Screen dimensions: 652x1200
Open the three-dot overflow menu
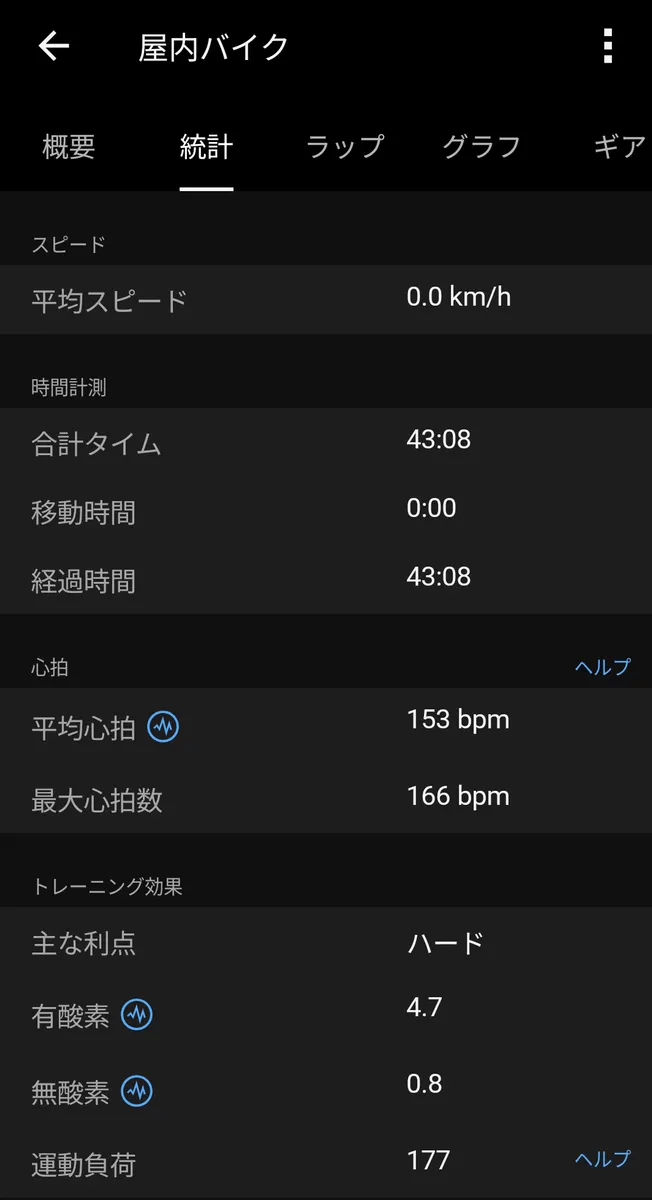tap(607, 46)
